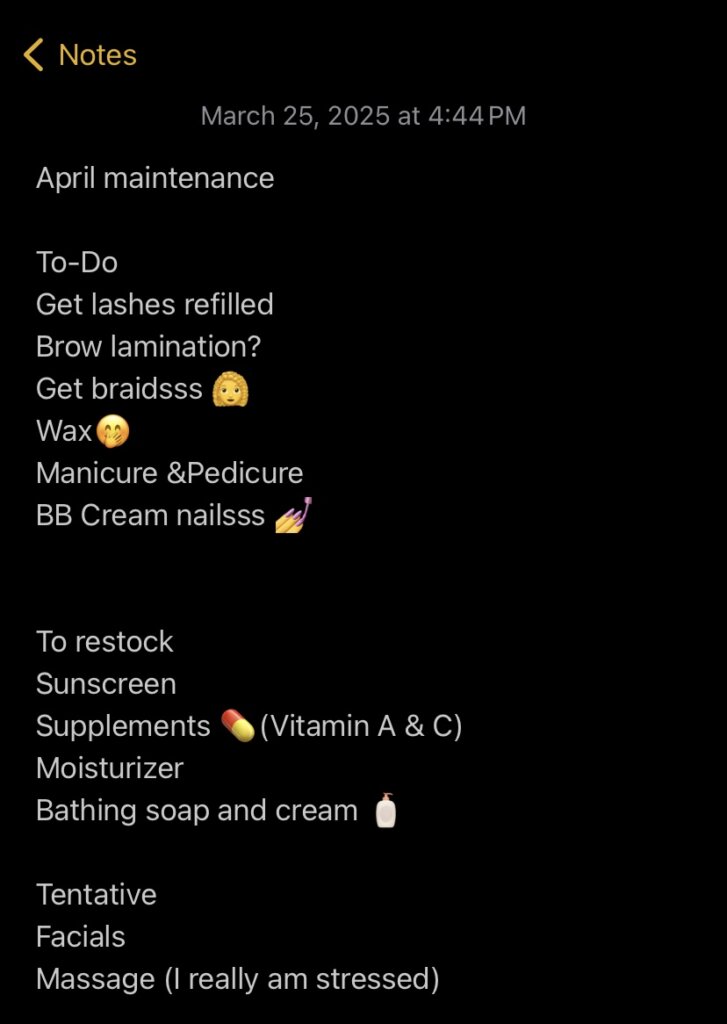727x1024 pixels.
Task: Tap the To-Do heading line
Action: pyautogui.click(x=76, y=262)
